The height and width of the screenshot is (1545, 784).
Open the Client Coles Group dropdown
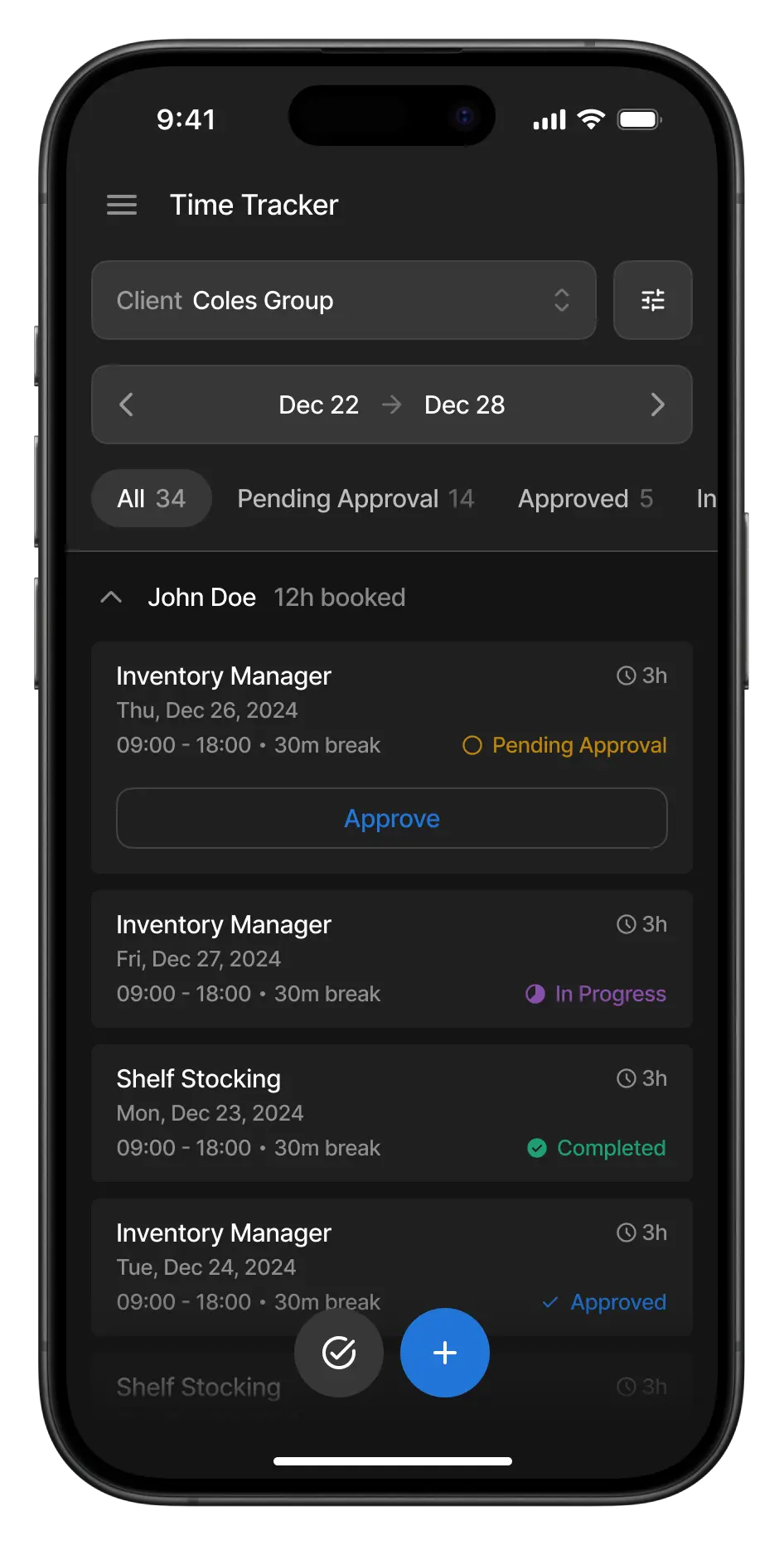[x=343, y=300]
